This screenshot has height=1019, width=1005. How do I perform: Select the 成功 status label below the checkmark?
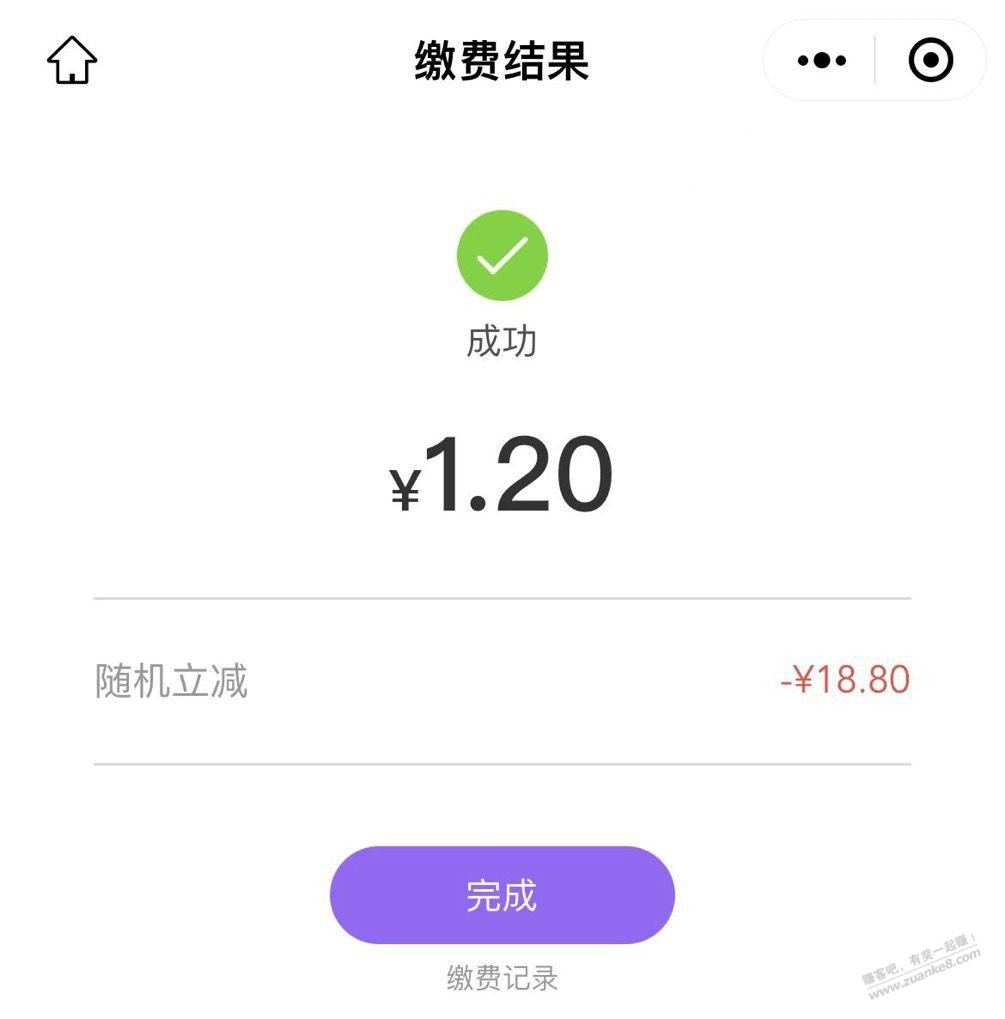[503, 340]
